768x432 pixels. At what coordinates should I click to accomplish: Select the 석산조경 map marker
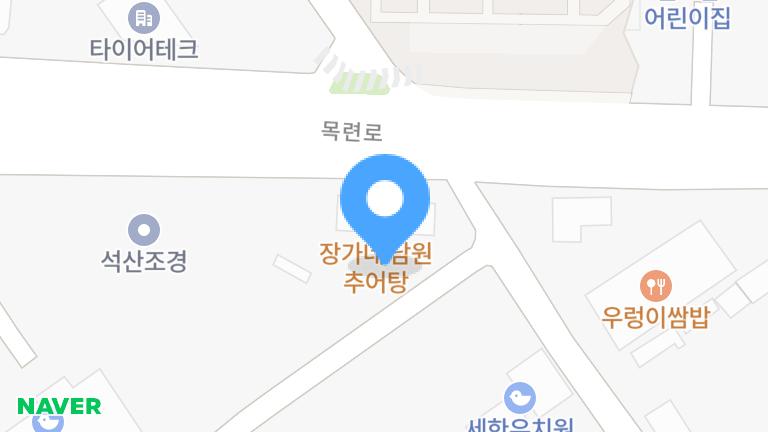[x=145, y=231]
